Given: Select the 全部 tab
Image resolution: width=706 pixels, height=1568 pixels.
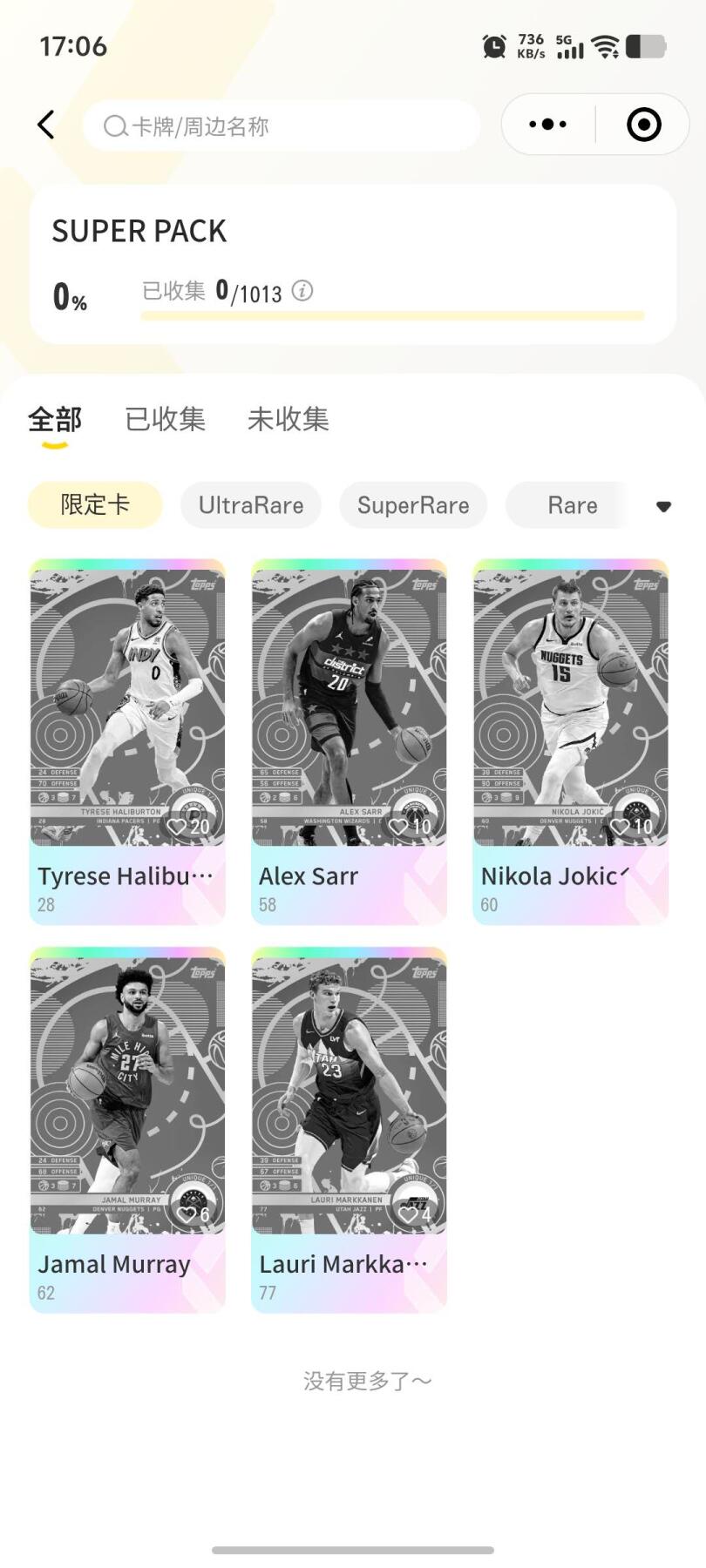Looking at the screenshot, I should coord(55,419).
